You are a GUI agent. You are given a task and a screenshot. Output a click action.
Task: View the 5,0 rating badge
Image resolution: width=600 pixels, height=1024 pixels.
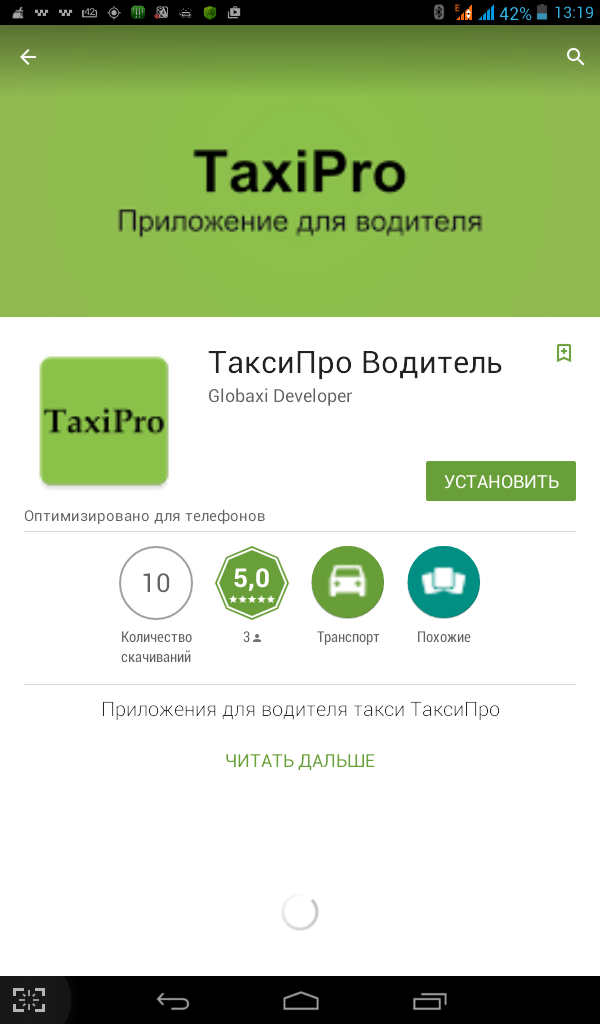tap(251, 582)
